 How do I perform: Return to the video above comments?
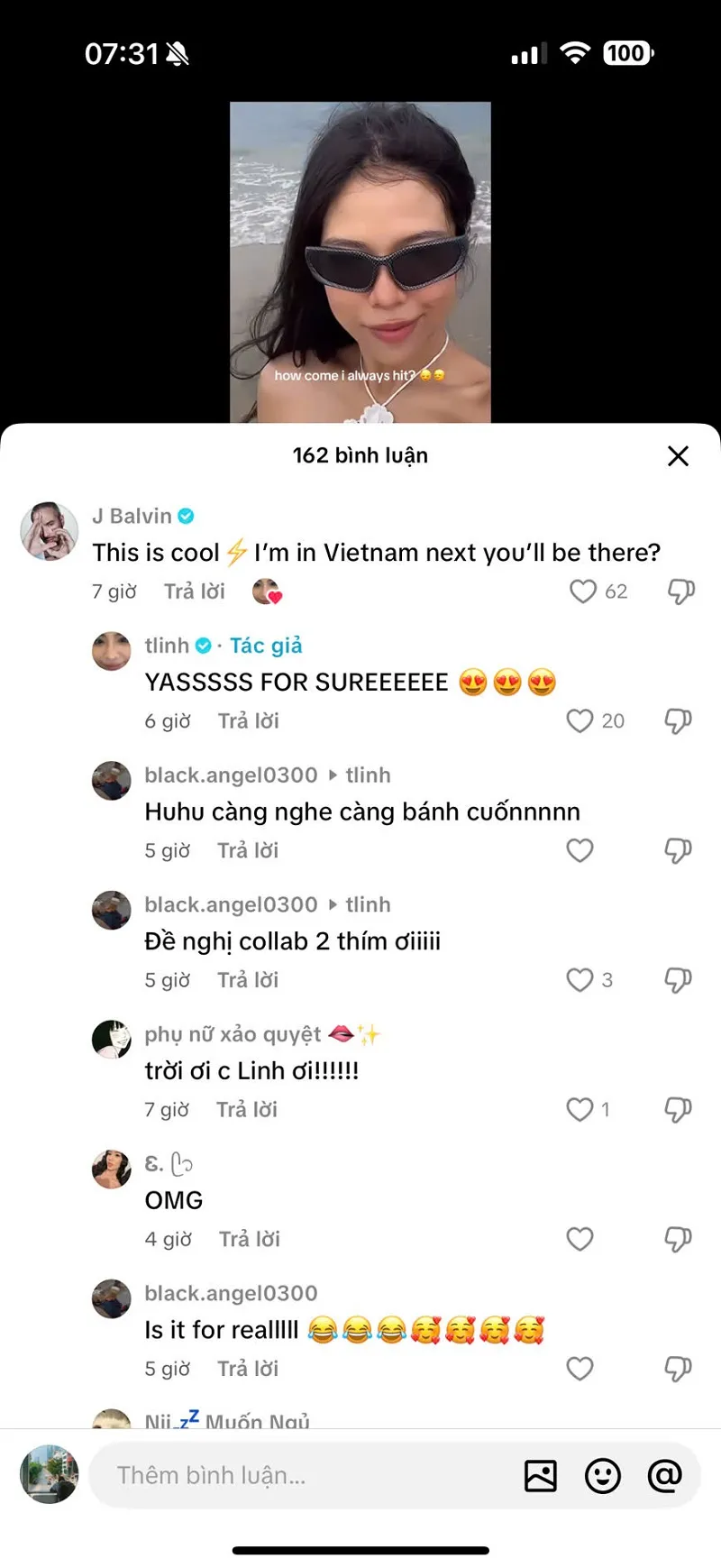point(360,261)
